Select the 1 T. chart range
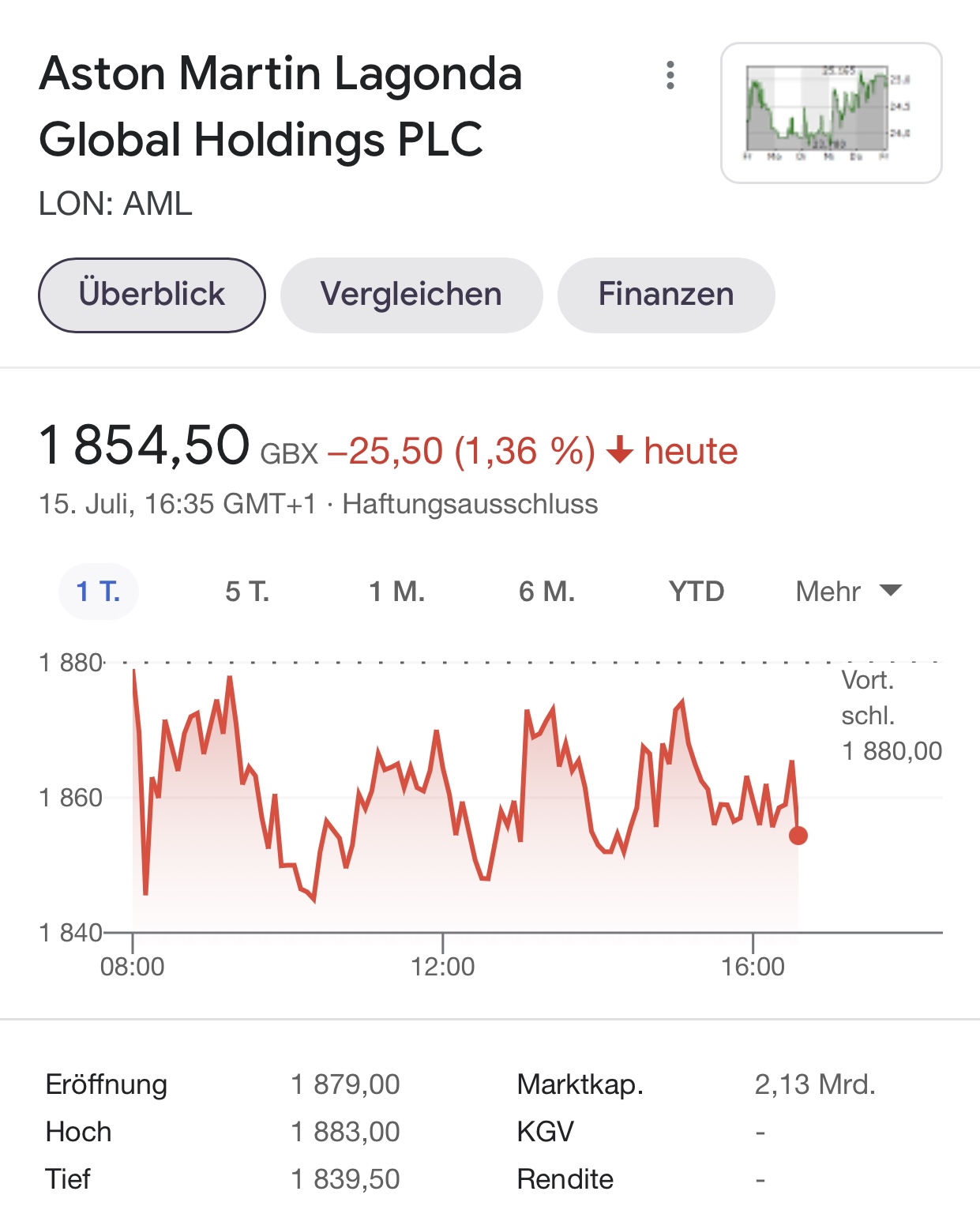The height and width of the screenshot is (1225, 980). click(x=99, y=592)
